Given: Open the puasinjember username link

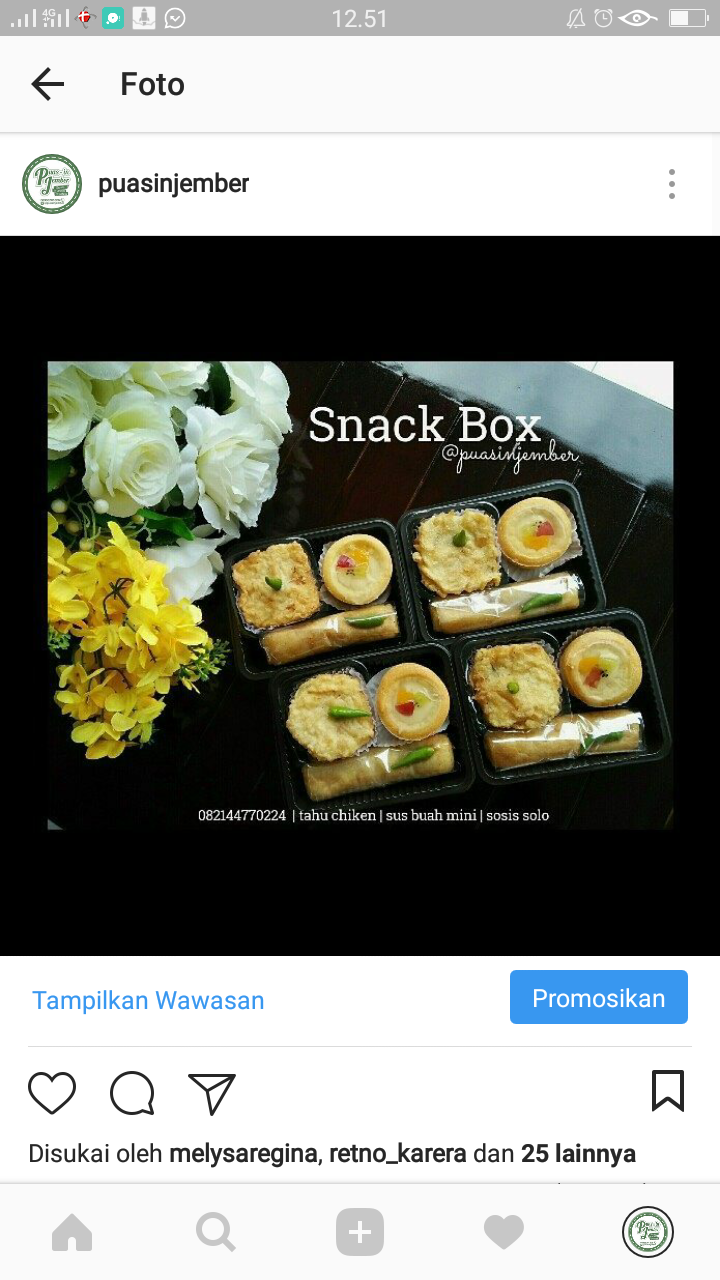Looking at the screenshot, I should 173,184.
